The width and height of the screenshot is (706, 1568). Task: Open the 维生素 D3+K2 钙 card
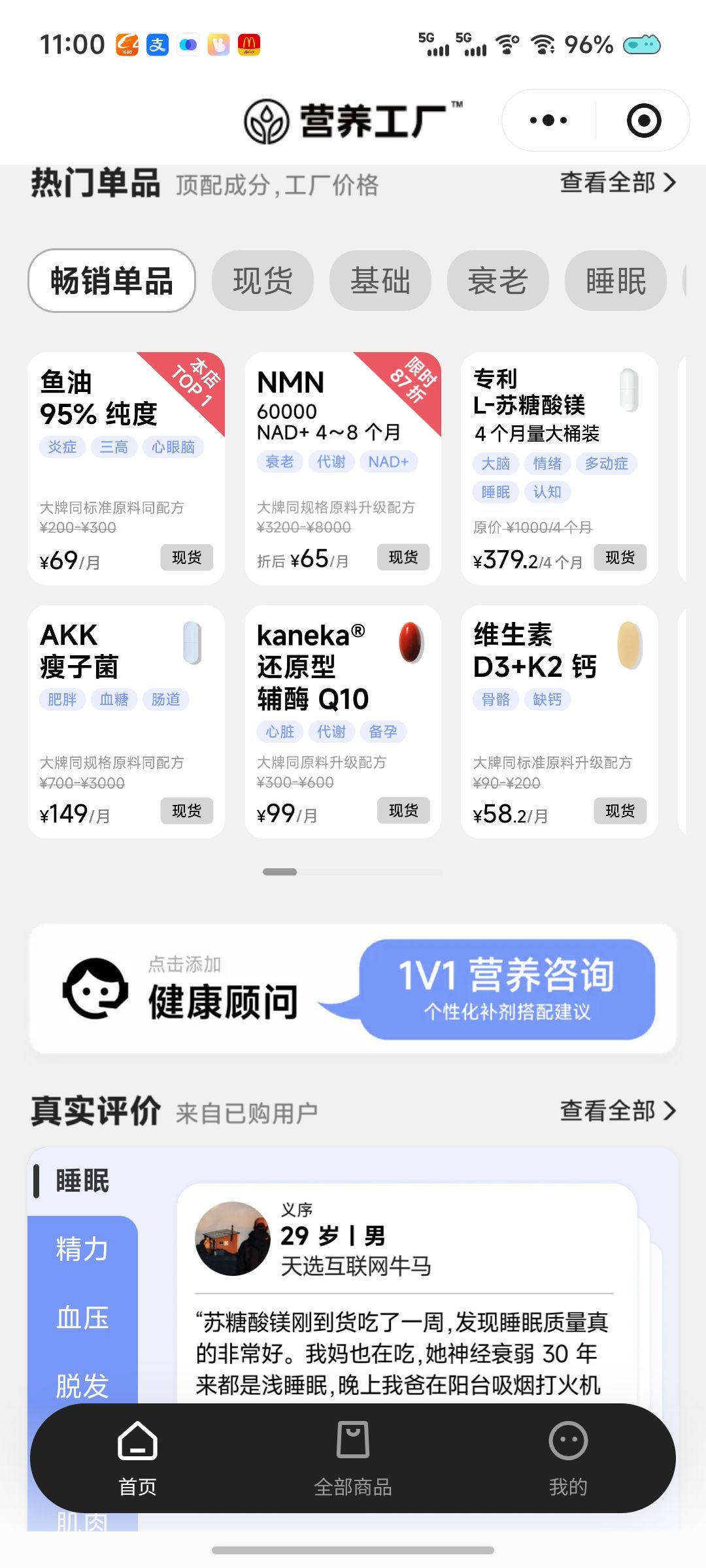click(x=559, y=721)
